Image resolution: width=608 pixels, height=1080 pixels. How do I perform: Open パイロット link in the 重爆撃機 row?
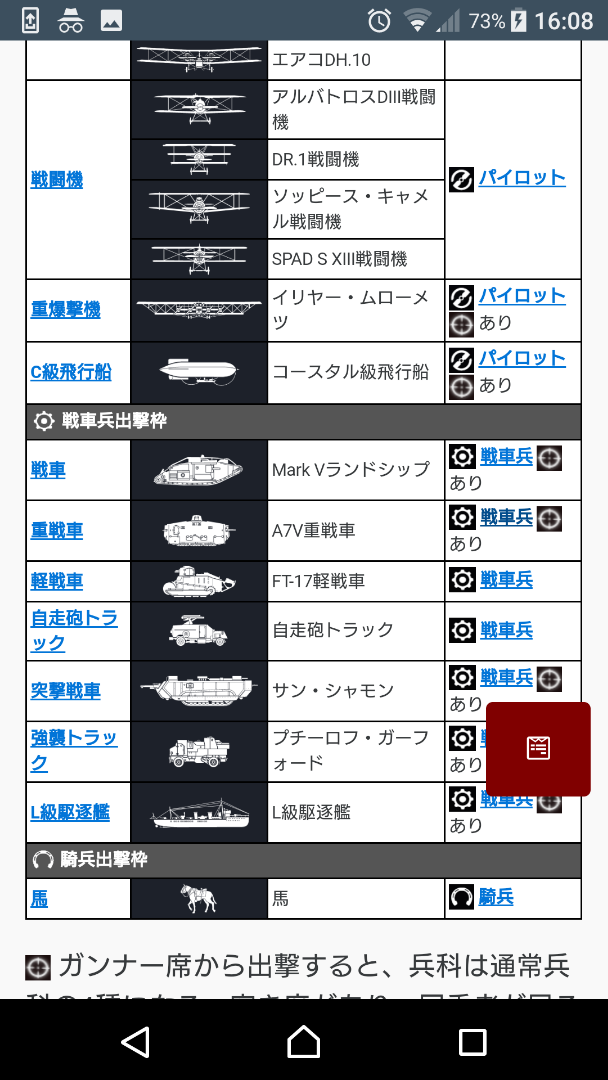click(x=522, y=295)
